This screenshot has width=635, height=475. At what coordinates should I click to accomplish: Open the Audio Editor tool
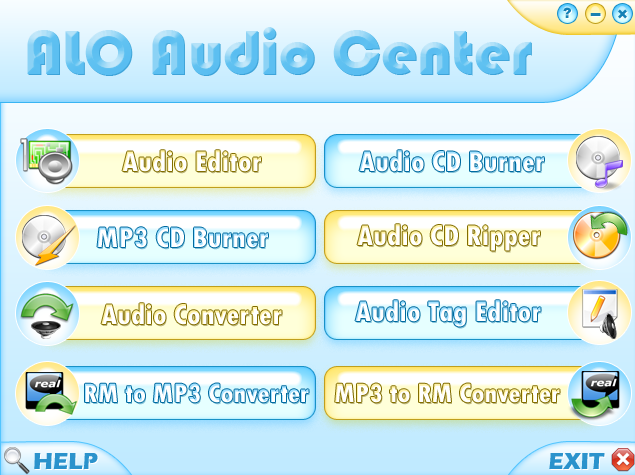pos(190,161)
